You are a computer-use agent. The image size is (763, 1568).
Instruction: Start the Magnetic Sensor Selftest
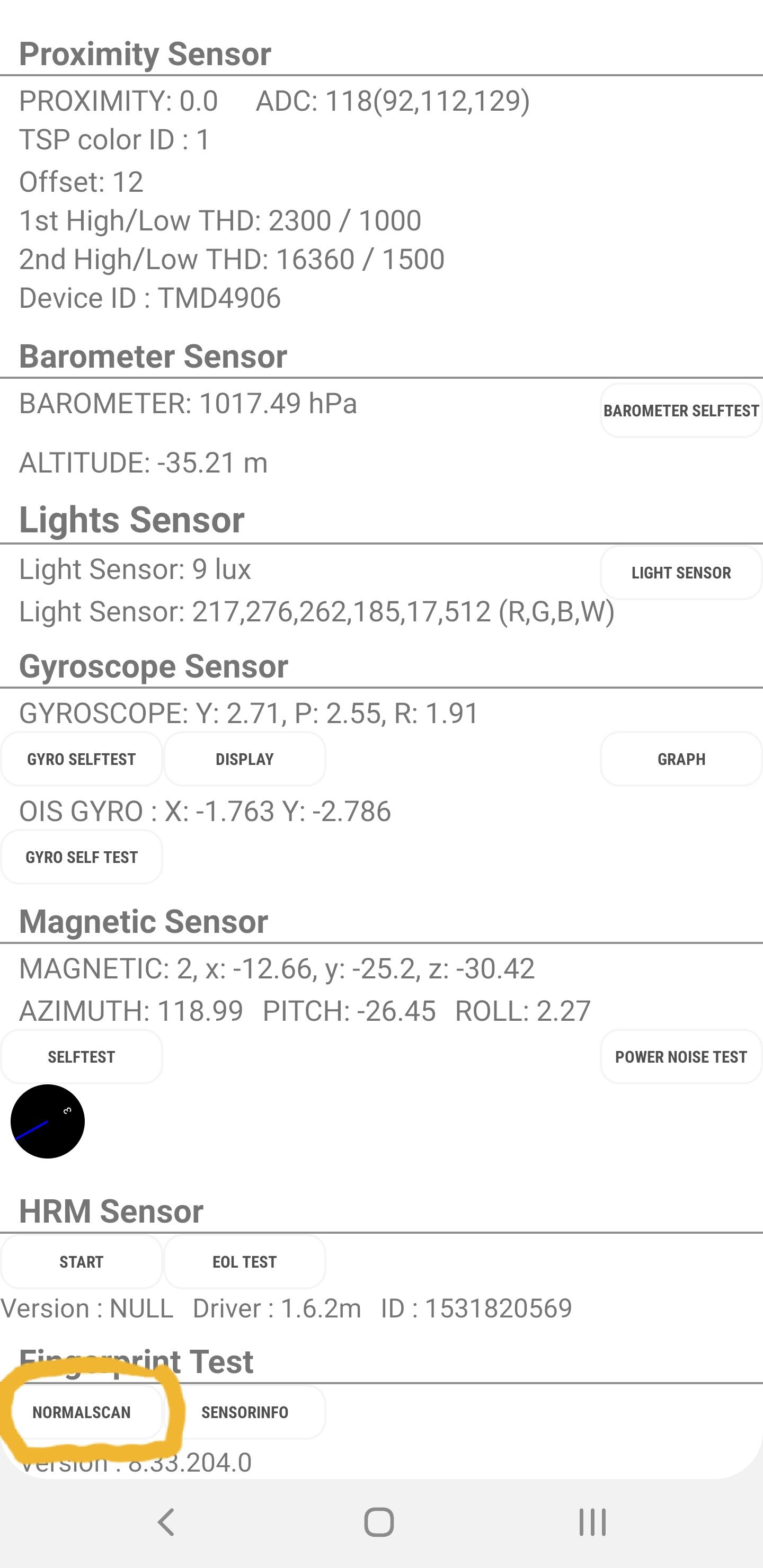point(82,1057)
